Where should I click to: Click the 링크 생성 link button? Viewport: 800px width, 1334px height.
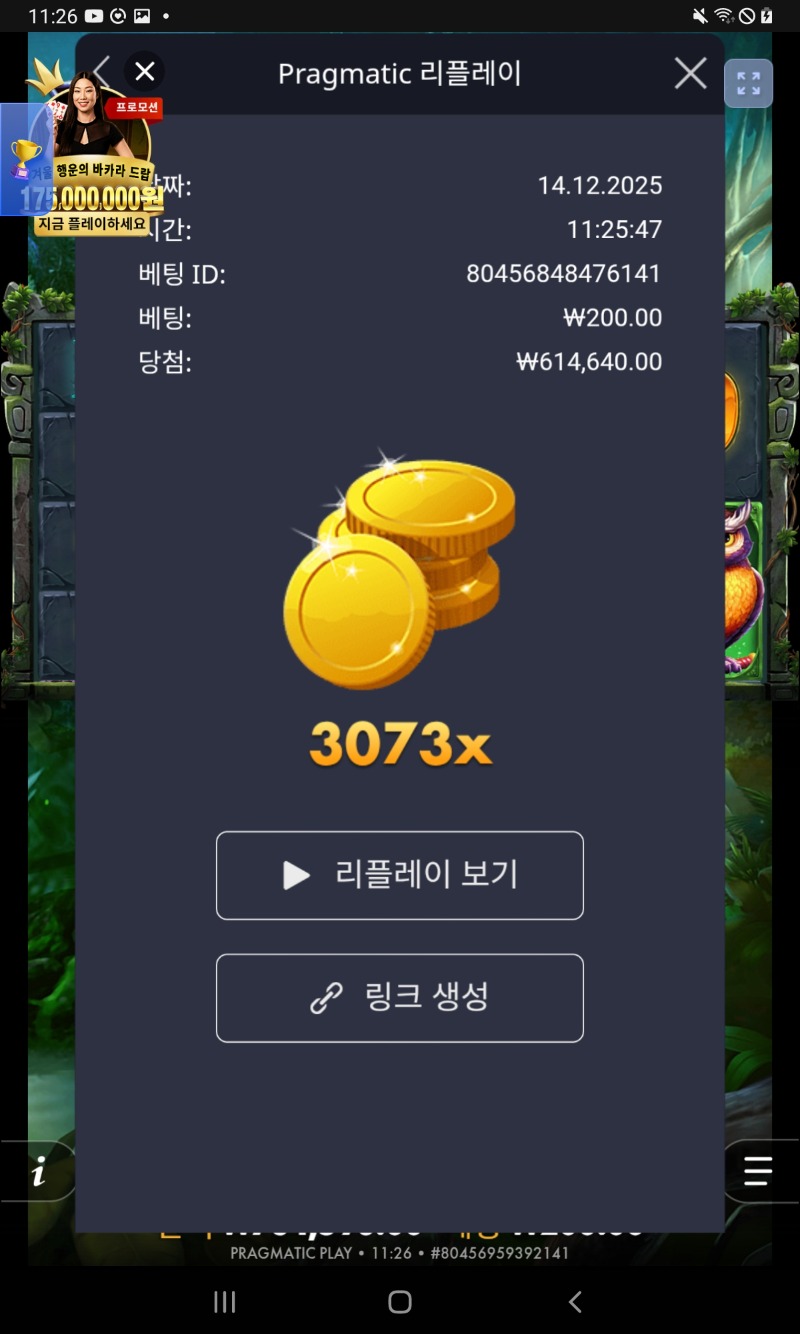coord(399,997)
